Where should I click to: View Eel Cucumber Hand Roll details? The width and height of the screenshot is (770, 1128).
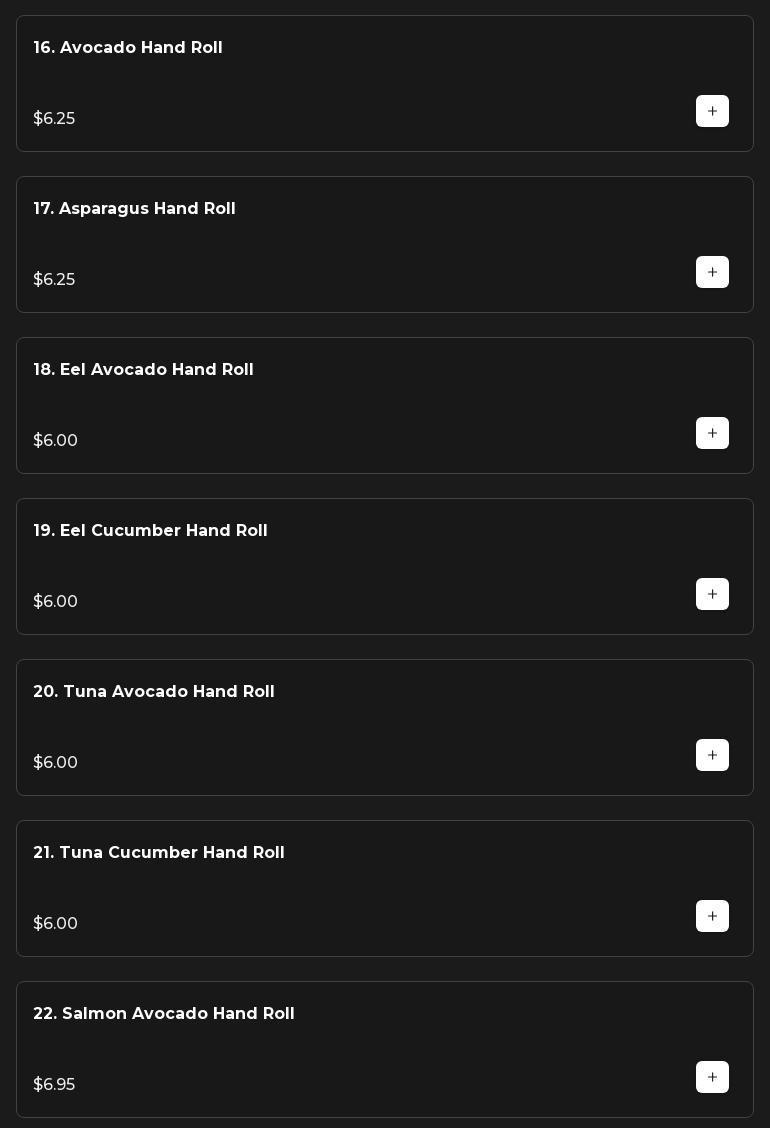(x=150, y=531)
